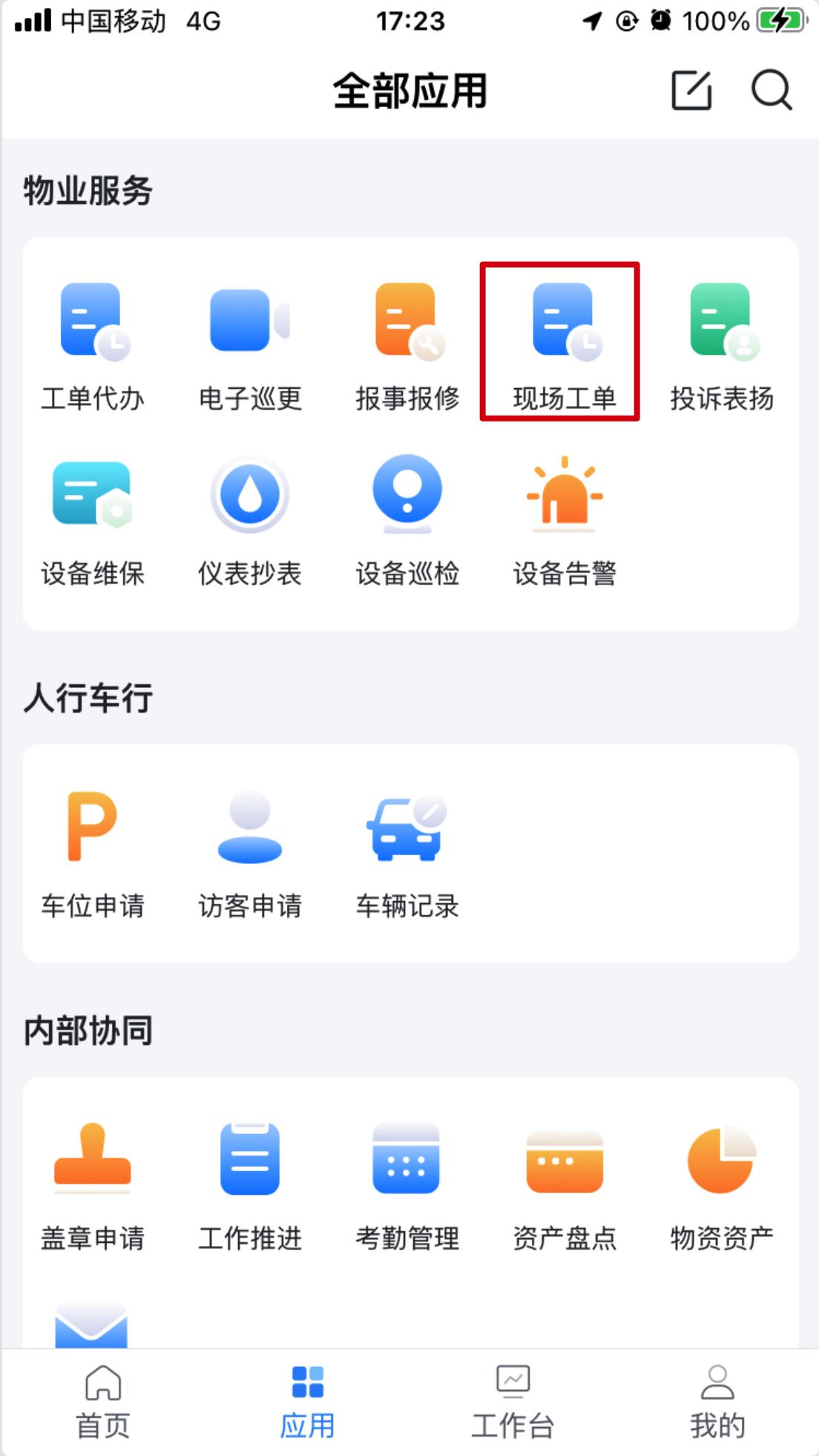
Task: Select the 车位申请 parking application
Action: (x=93, y=853)
